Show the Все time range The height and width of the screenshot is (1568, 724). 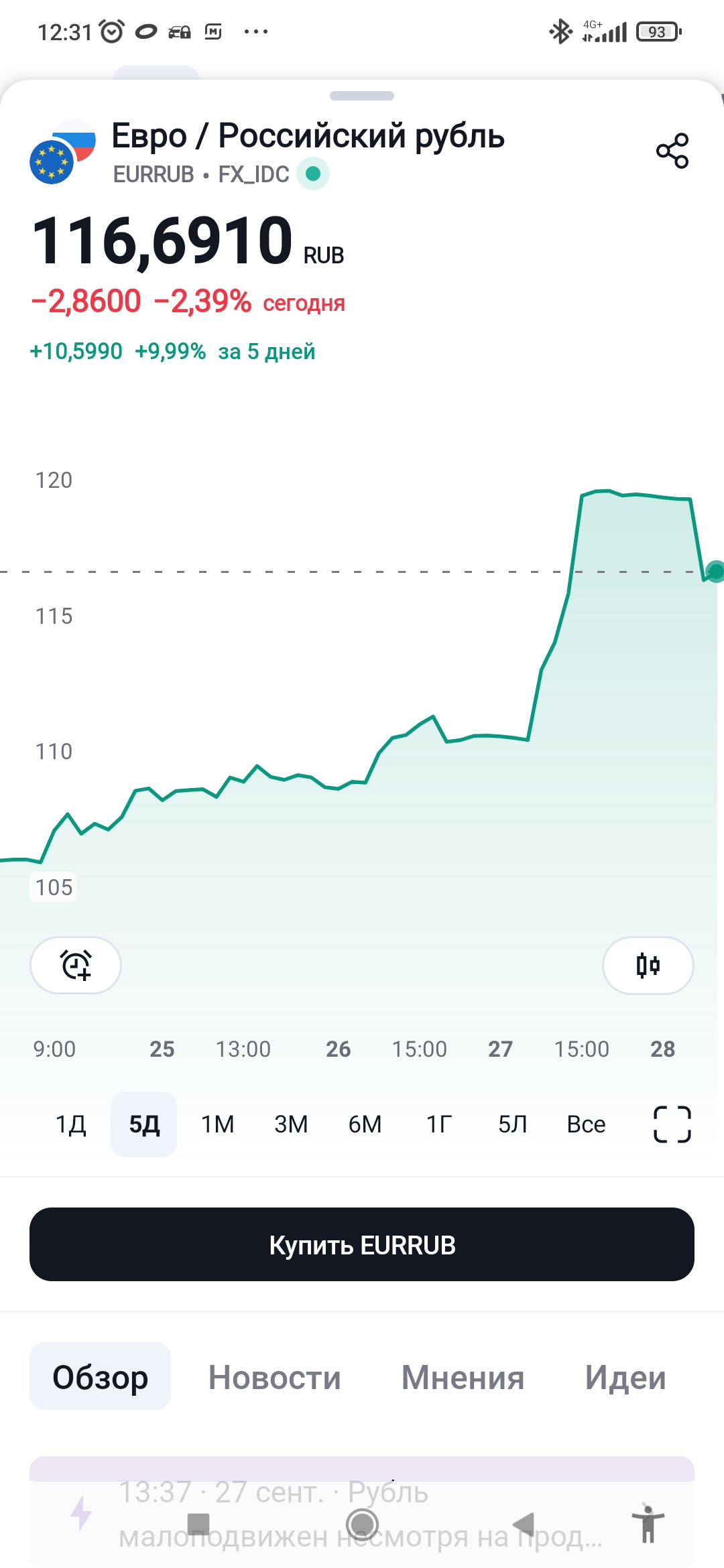coord(586,1124)
